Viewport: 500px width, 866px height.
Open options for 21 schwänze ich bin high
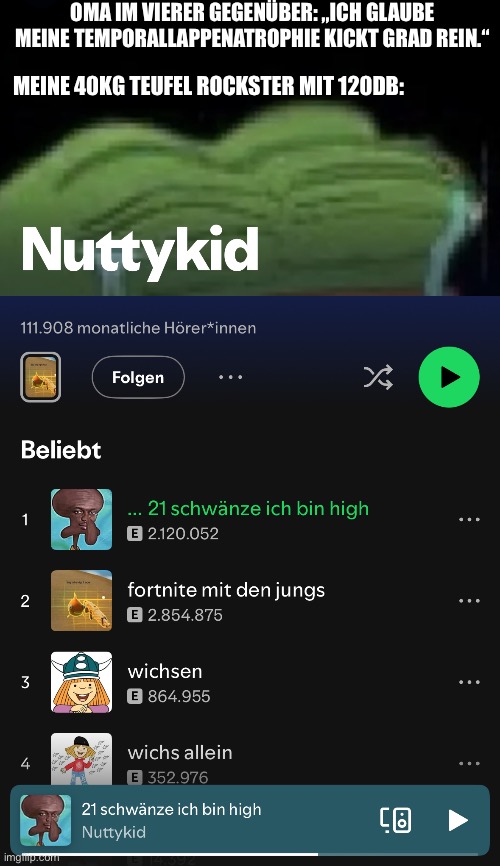(469, 519)
